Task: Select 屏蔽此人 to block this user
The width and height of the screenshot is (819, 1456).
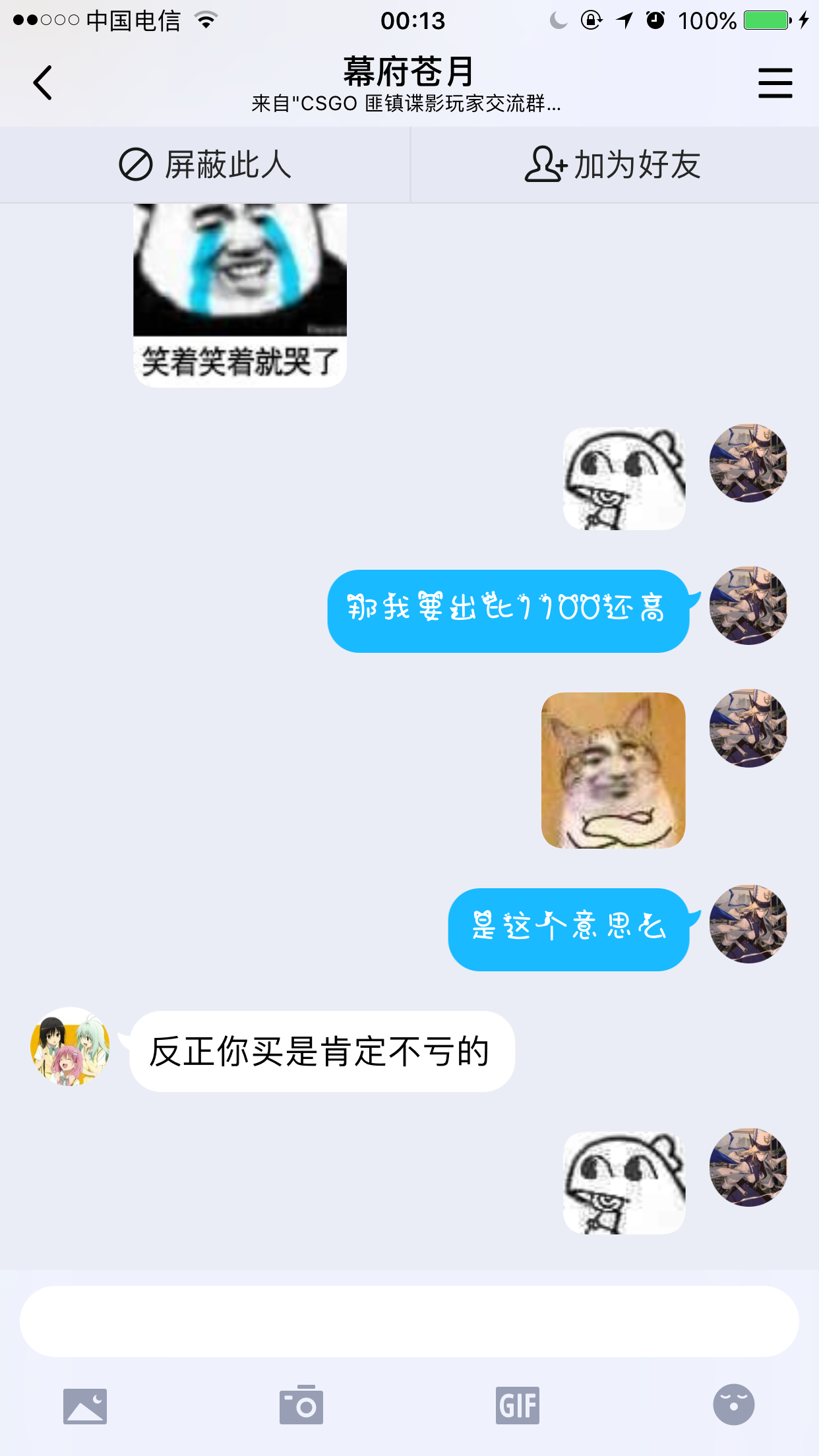Action: (229, 166)
